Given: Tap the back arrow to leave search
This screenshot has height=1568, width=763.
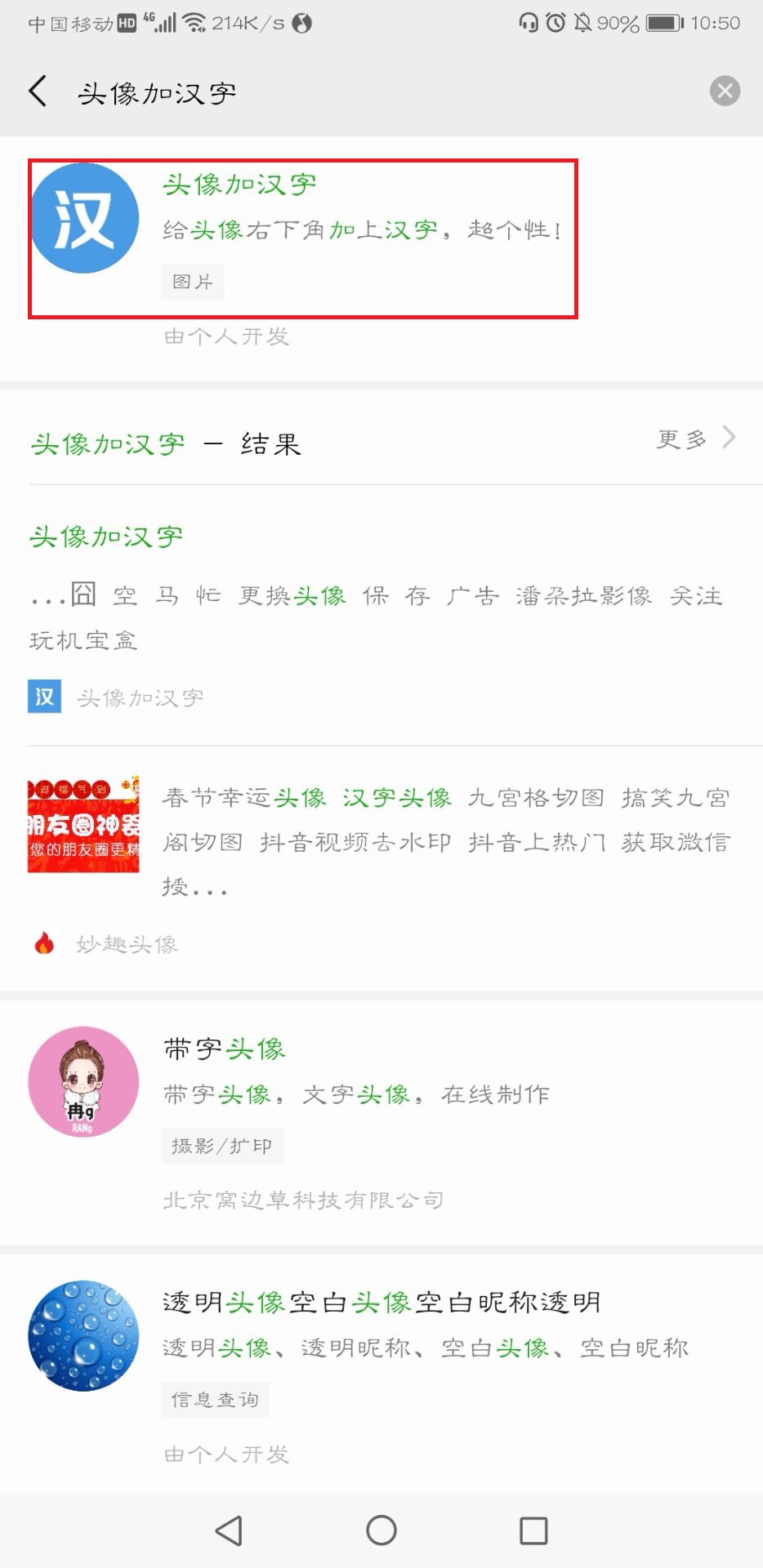Looking at the screenshot, I should [x=38, y=91].
